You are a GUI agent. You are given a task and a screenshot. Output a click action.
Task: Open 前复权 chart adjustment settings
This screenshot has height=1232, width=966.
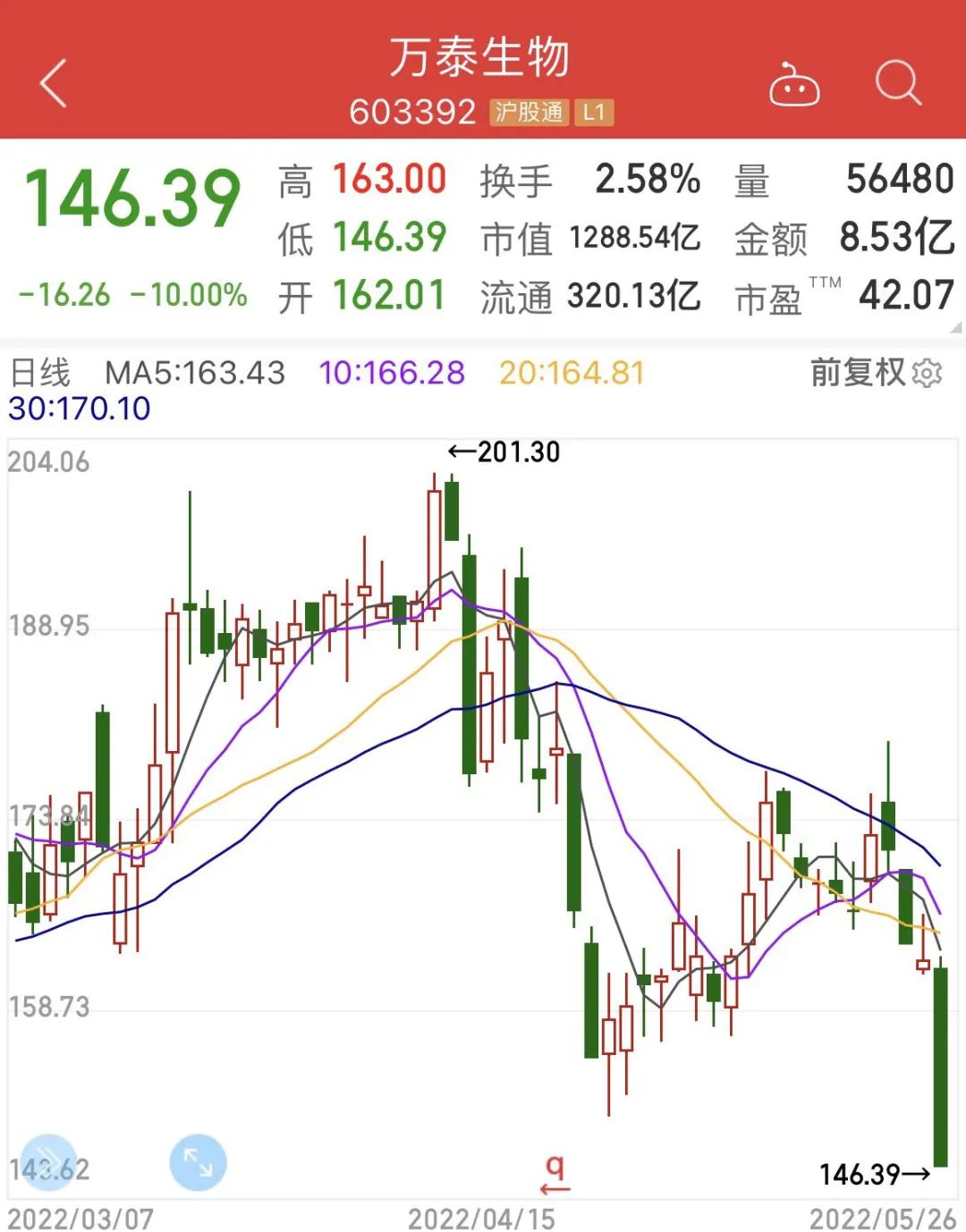pyautogui.click(x=876, y=372)
